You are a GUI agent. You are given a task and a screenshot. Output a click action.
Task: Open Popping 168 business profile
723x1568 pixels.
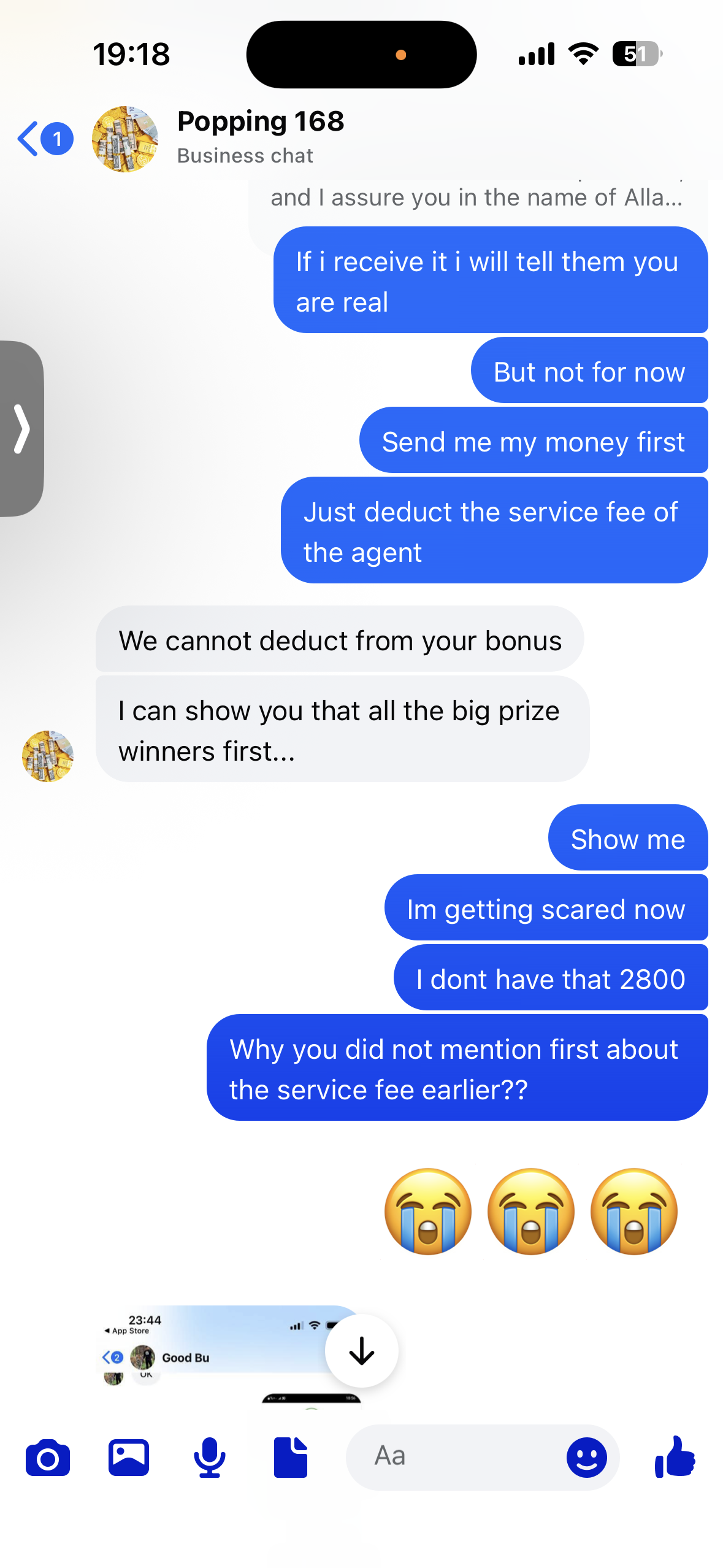pyautogui.click(x=261, y=137)
